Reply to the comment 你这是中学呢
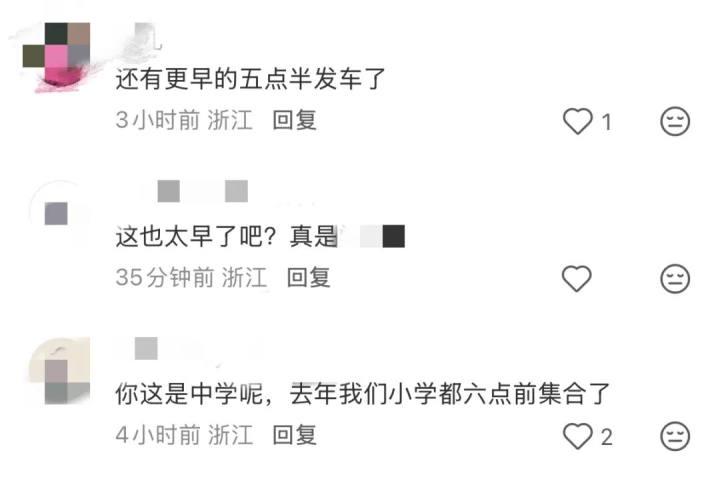Viewport: 720px width, 485px height. [295, 434]
